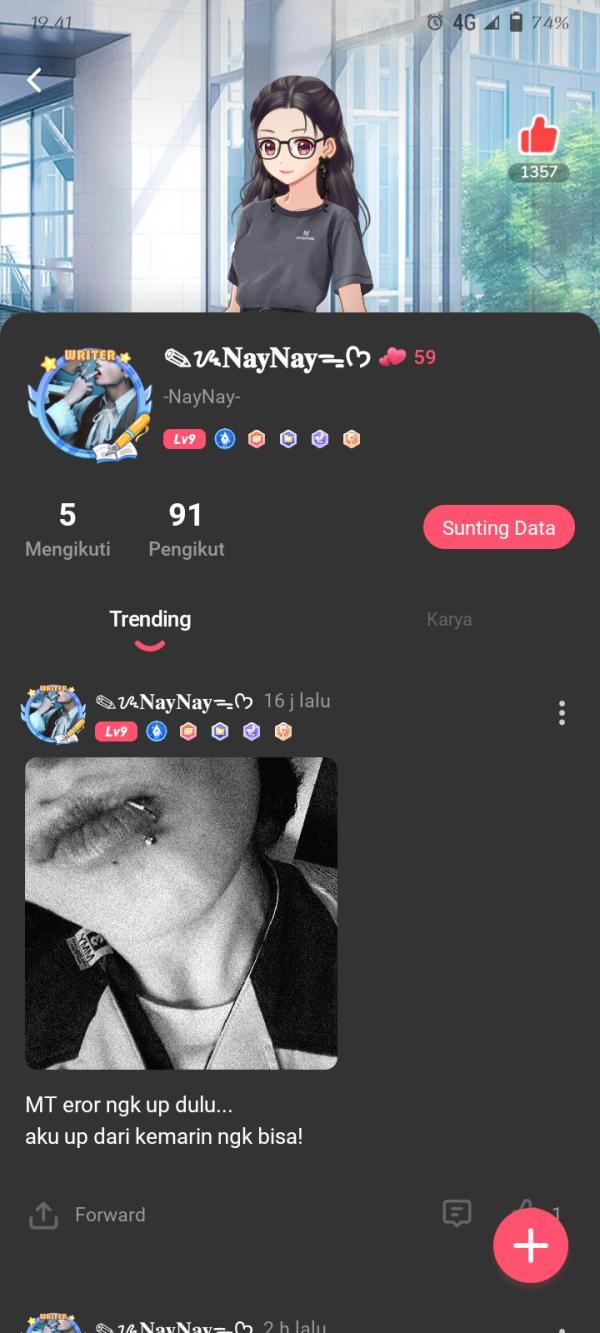
Task: View the Mengikuti following list
Action: (x=67, y=530)
